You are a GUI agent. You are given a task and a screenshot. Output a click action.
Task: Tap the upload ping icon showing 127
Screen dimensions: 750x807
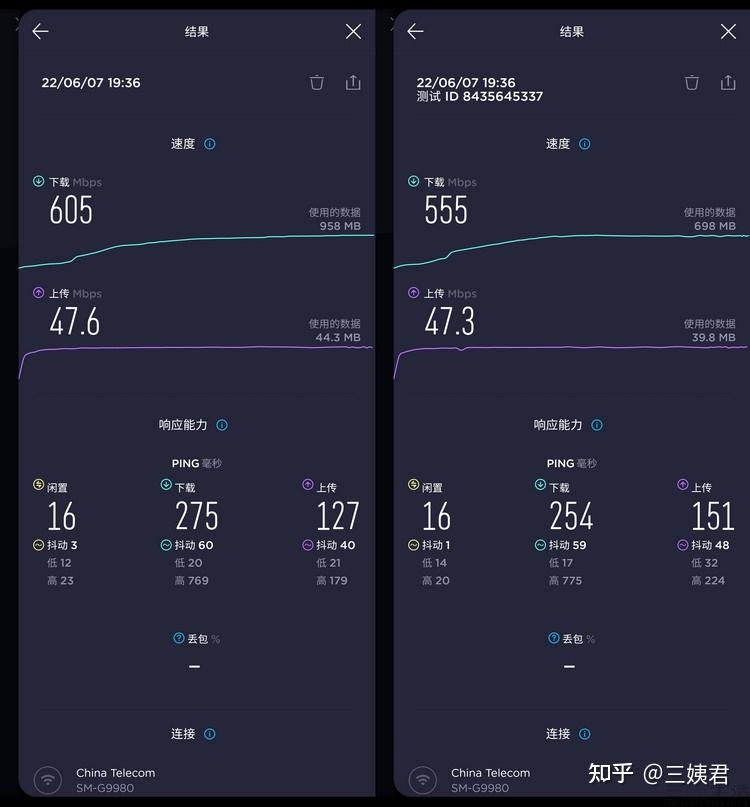point(309,487)
